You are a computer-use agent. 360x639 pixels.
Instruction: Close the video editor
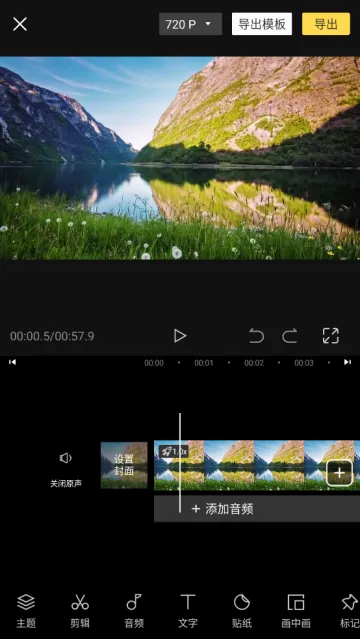(x=20, y=24)
